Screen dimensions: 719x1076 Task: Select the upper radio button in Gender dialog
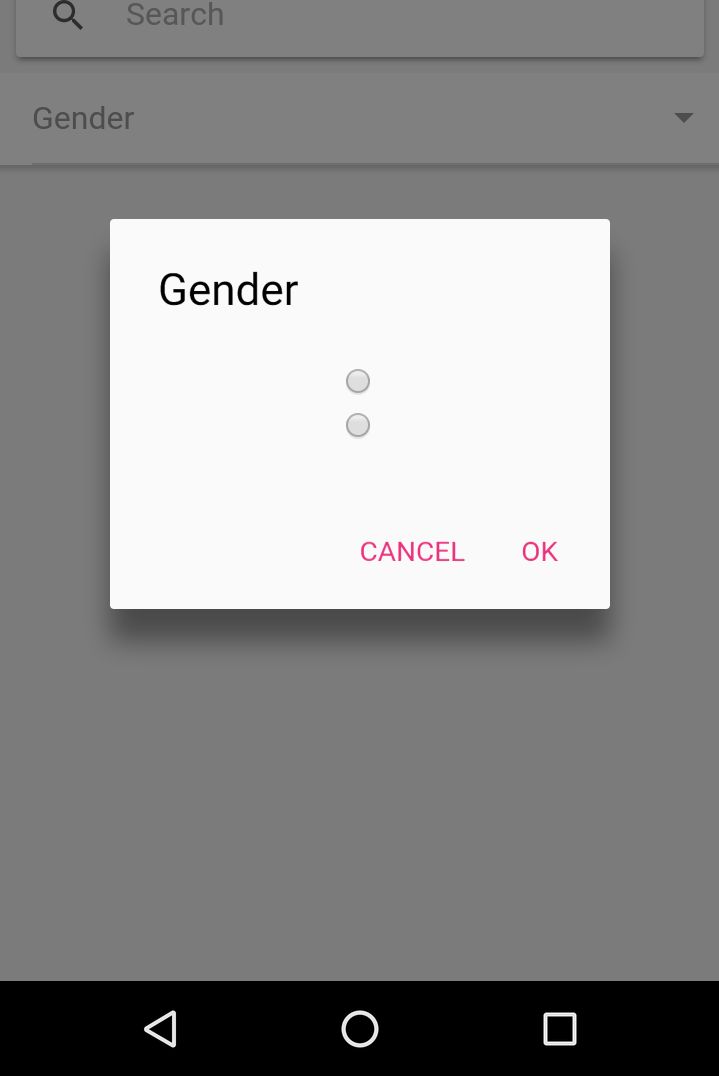tap(357, 381)
